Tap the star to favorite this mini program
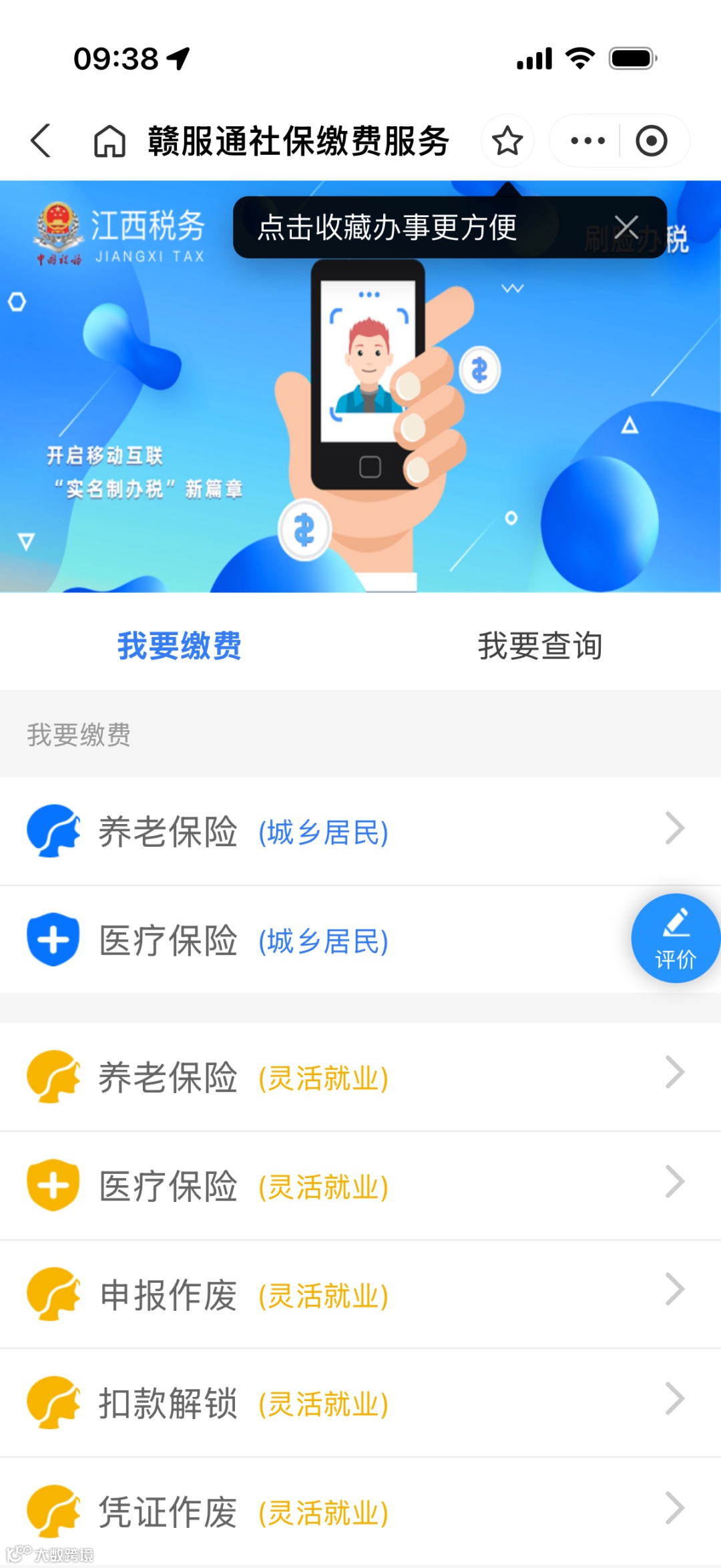This screenshot has height=1568, width=721. coord(507,141)
